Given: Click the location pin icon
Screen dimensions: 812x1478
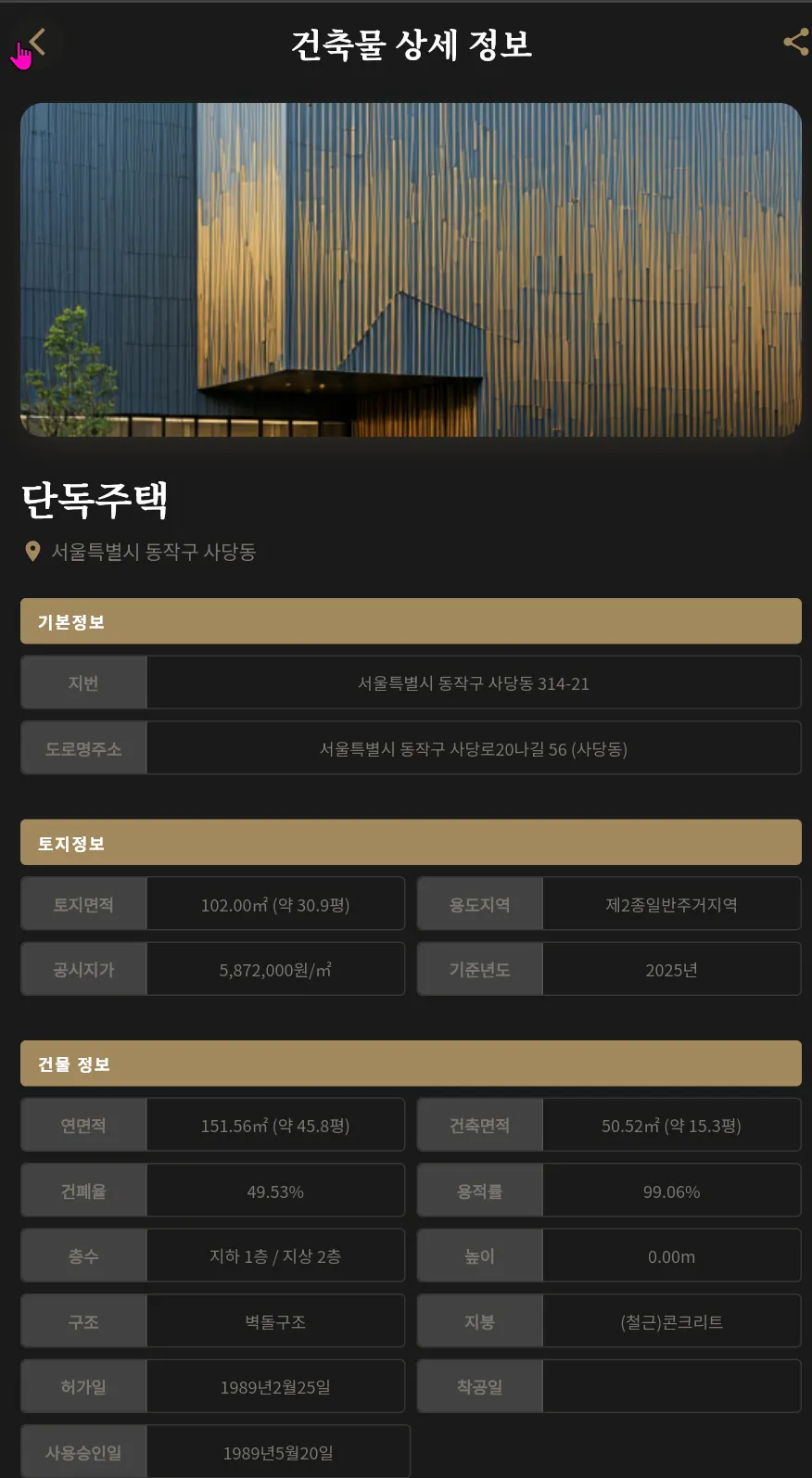Looking at the screenshot, I should [31, 551].
